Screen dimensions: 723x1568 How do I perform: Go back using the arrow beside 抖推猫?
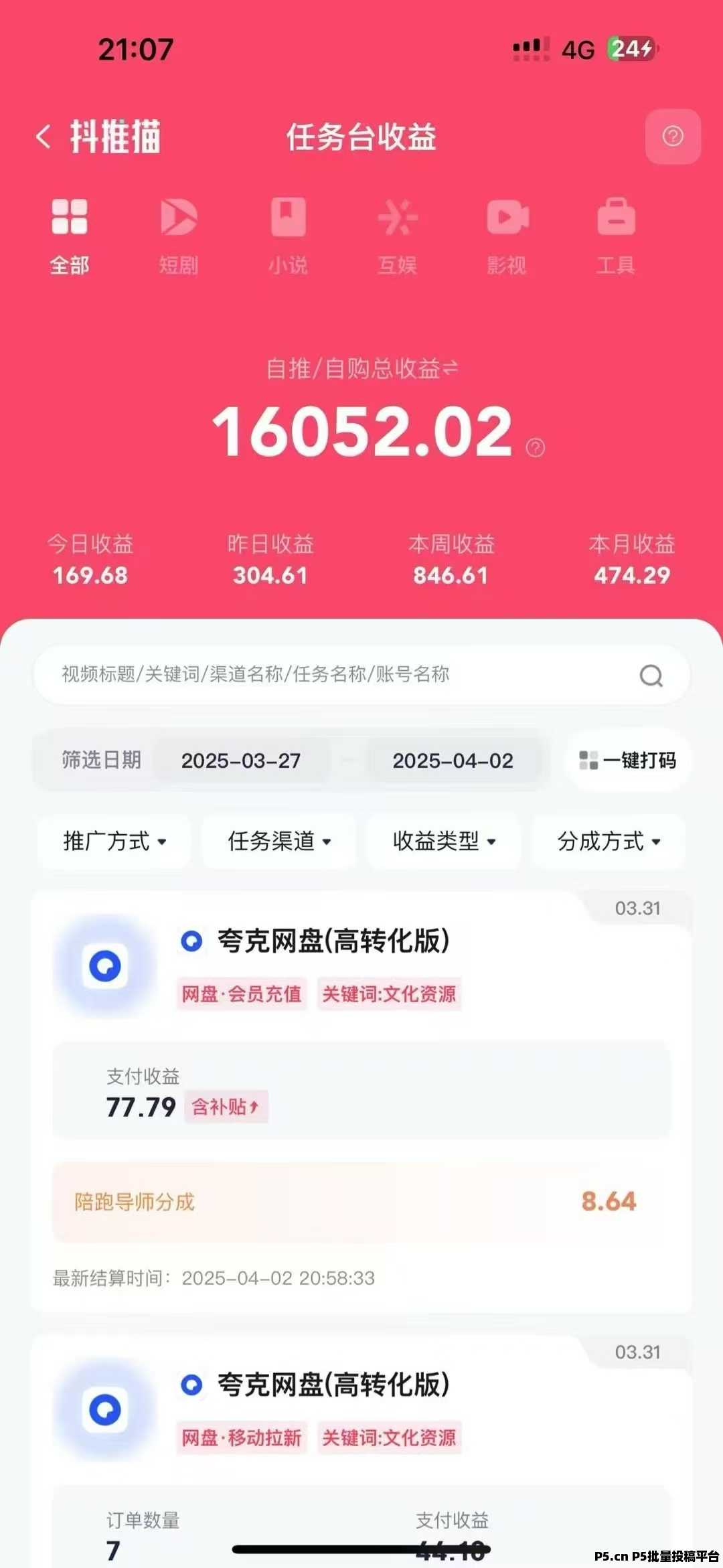[x=44, y=137]
